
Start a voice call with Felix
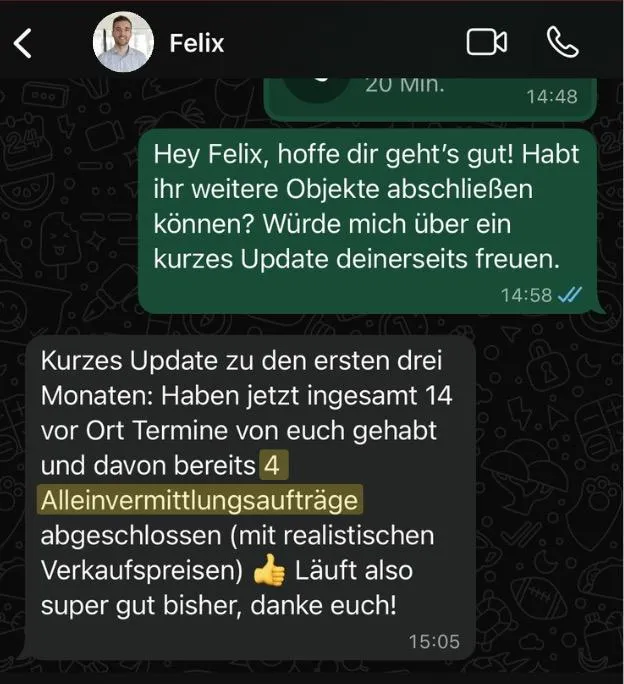click(x=562, y=42)
